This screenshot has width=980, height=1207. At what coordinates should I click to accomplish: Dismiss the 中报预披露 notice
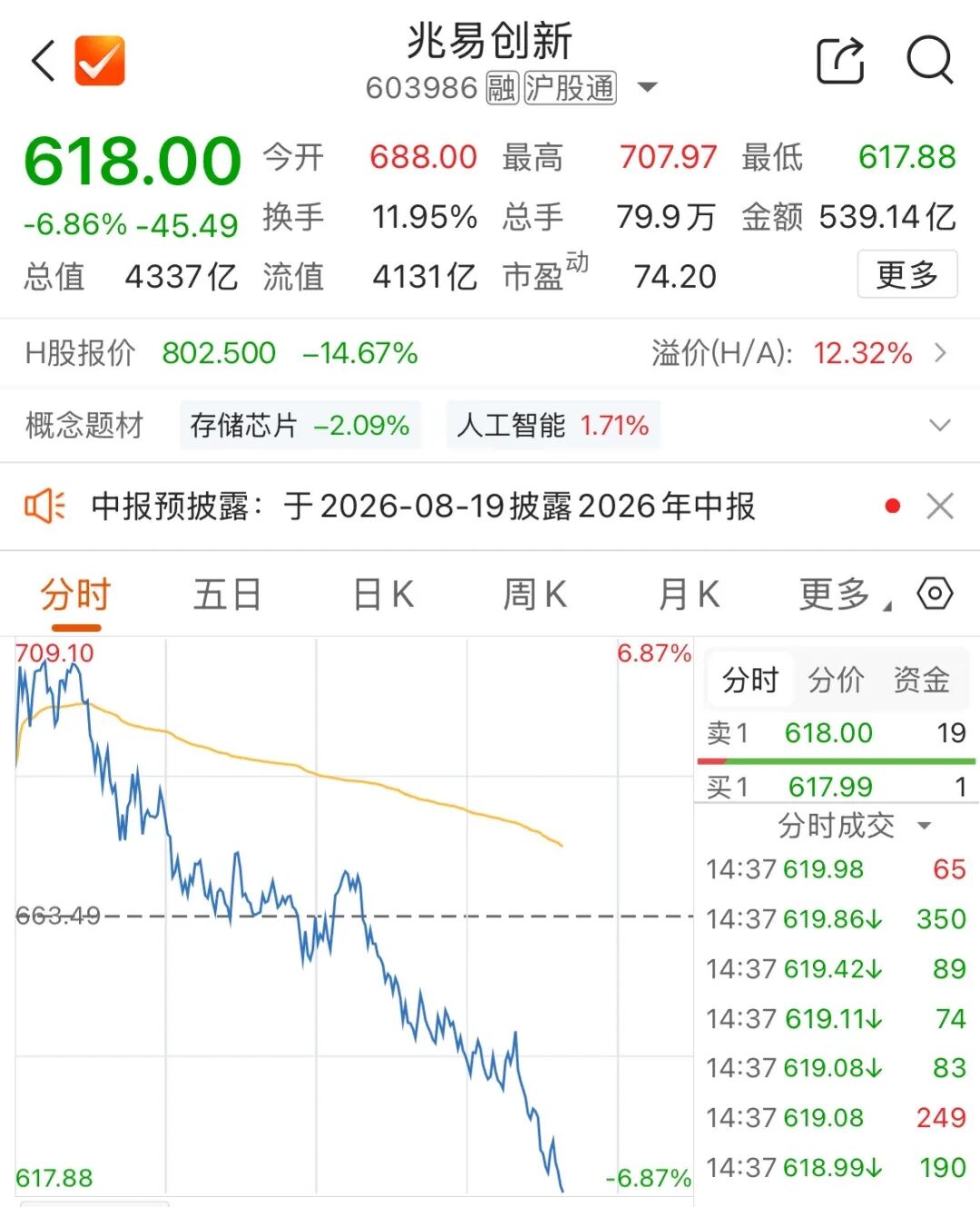(x=940, y=506)
